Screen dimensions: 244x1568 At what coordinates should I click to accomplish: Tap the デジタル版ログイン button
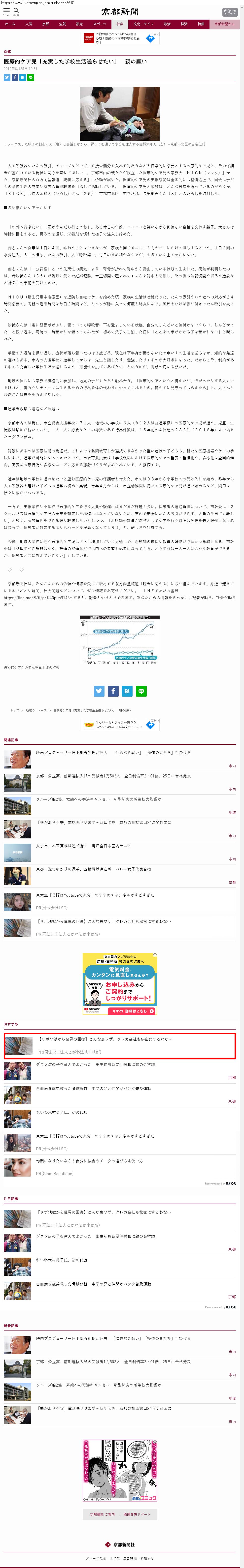pos(230,12)
